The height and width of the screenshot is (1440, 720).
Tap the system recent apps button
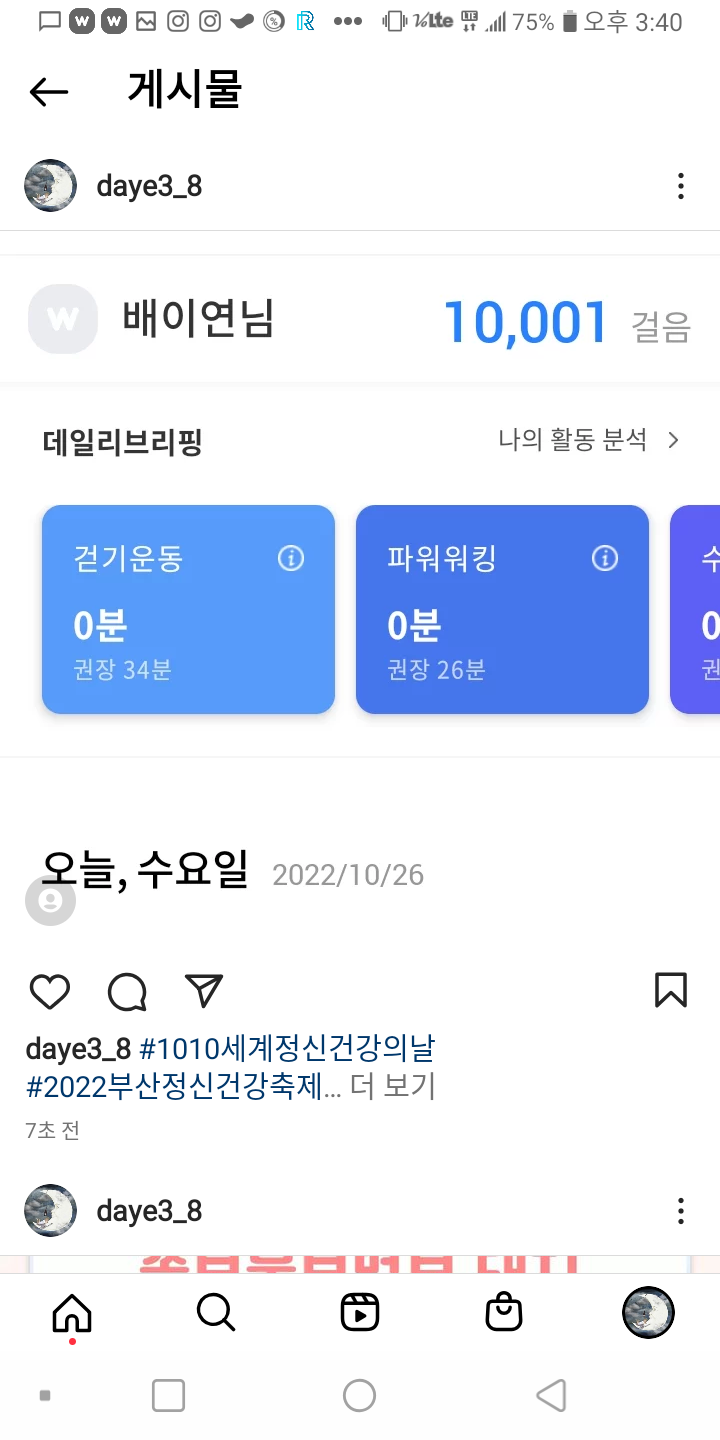pos(168,1395)
